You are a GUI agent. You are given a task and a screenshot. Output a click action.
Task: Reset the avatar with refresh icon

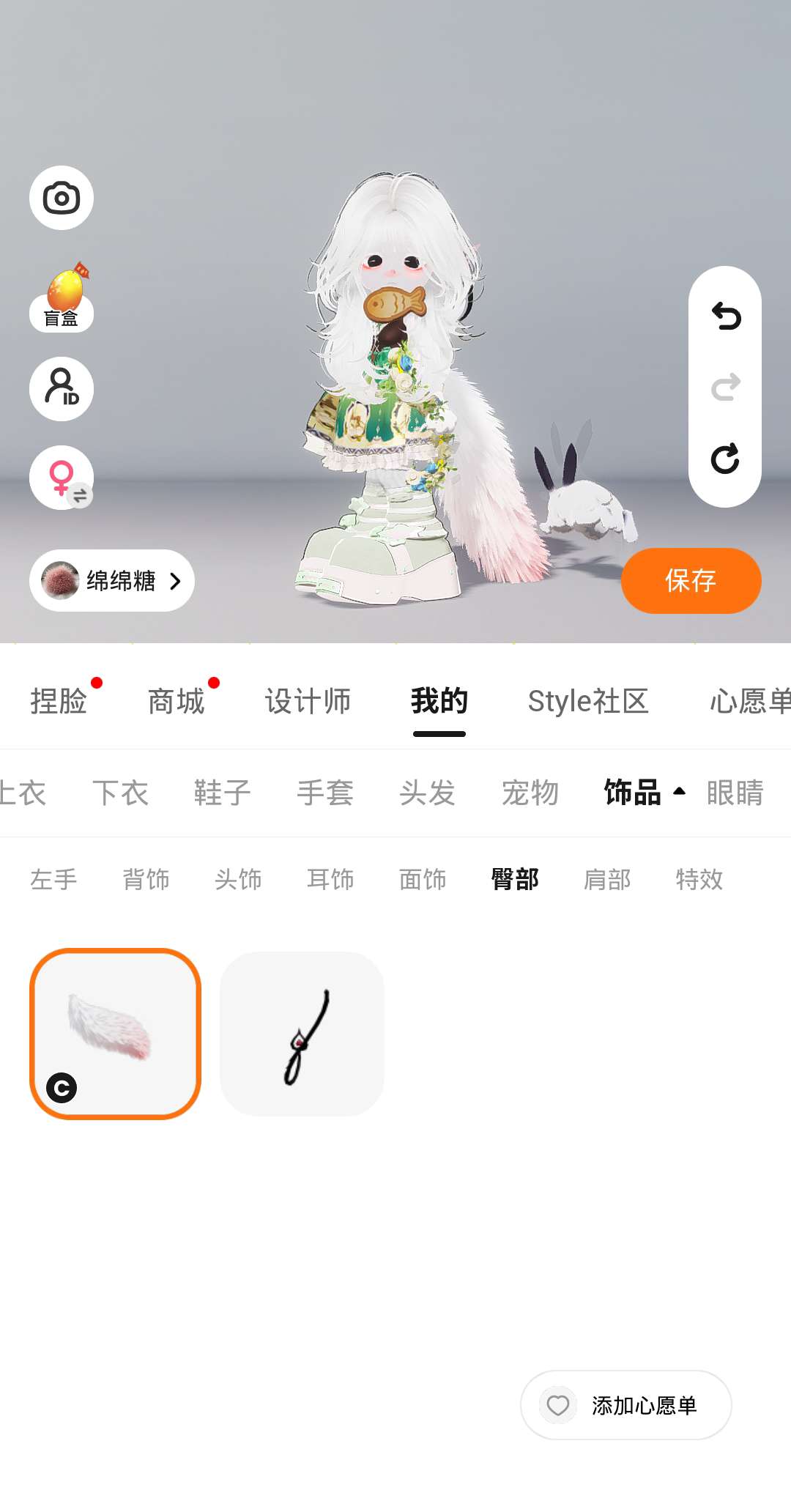[725, 459]
